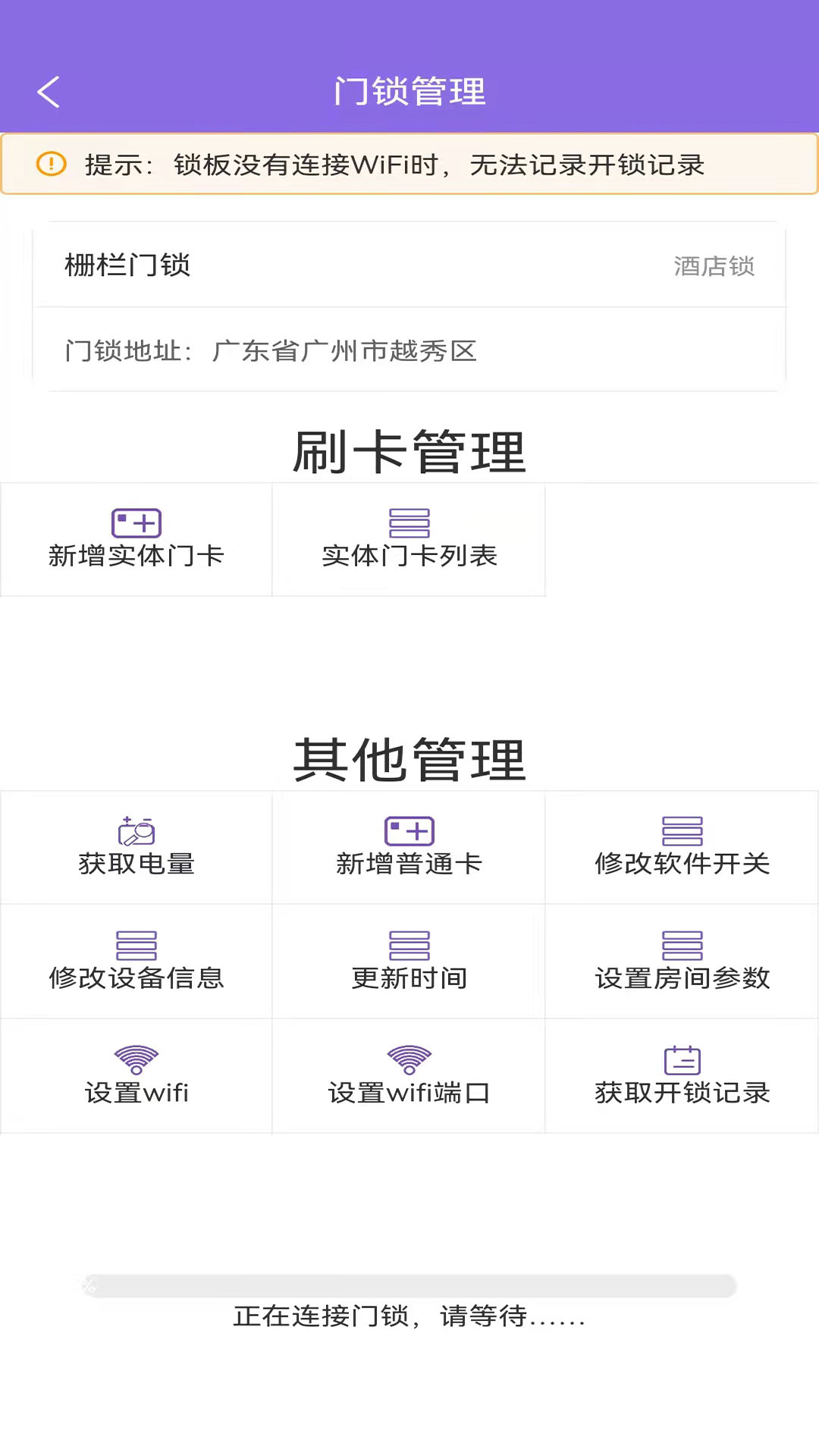Open 设置wifi option
This screenshot has height=1456, width=819.
point(136,1076)
